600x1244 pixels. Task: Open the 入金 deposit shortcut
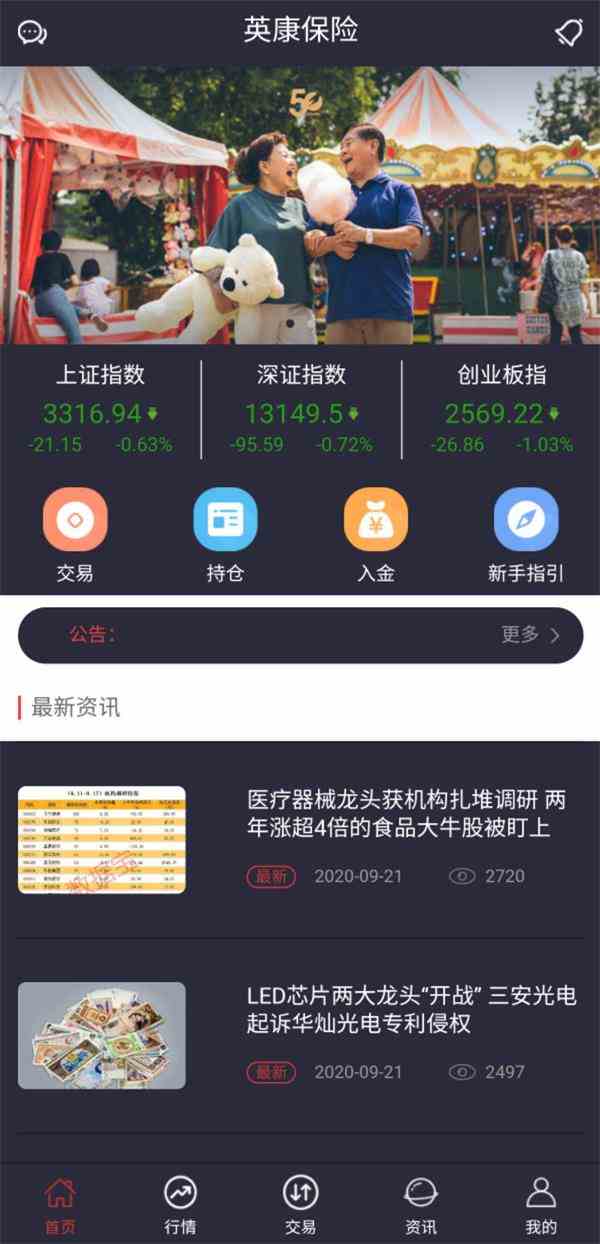coord(376,534)
